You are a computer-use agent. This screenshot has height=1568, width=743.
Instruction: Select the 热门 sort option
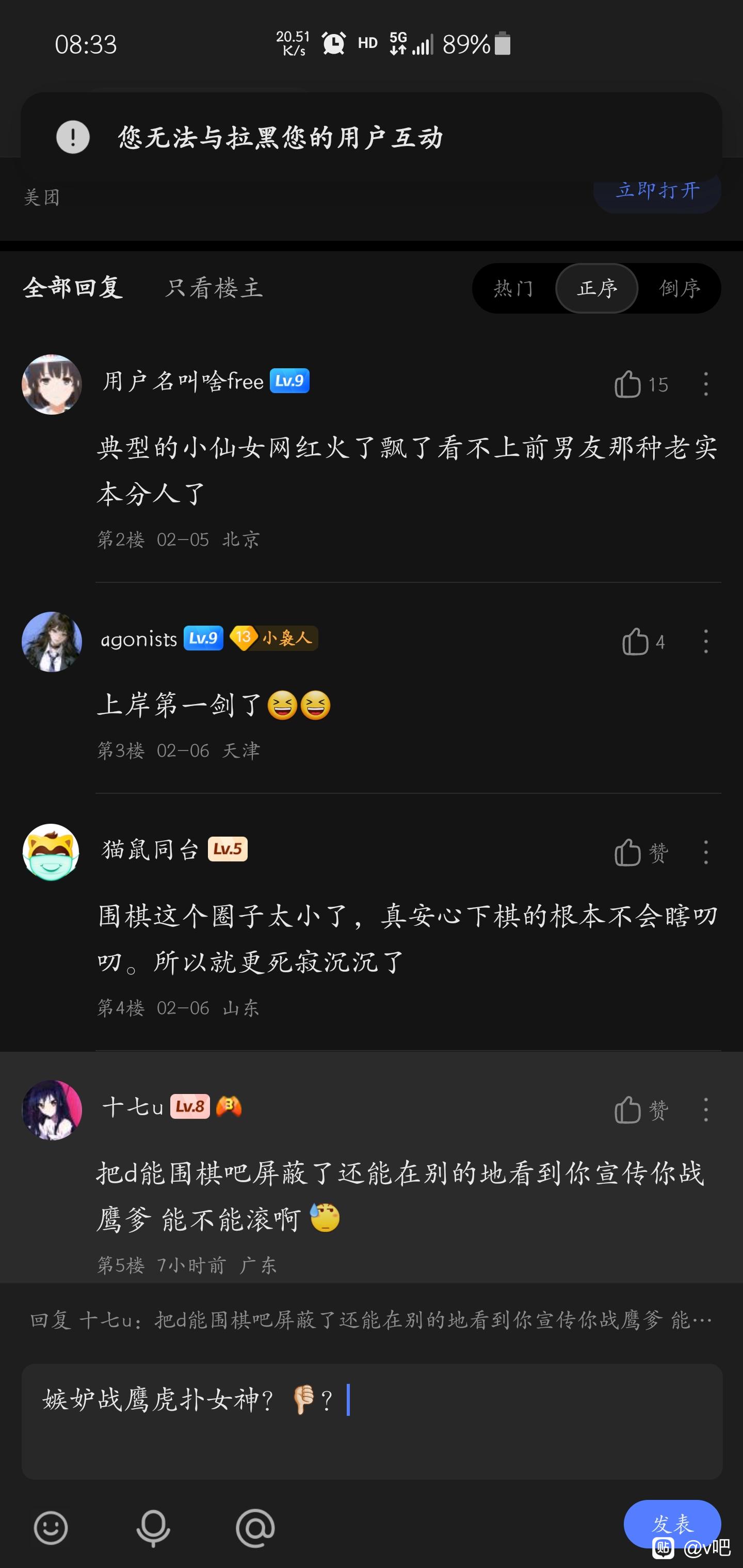(513, 288)
